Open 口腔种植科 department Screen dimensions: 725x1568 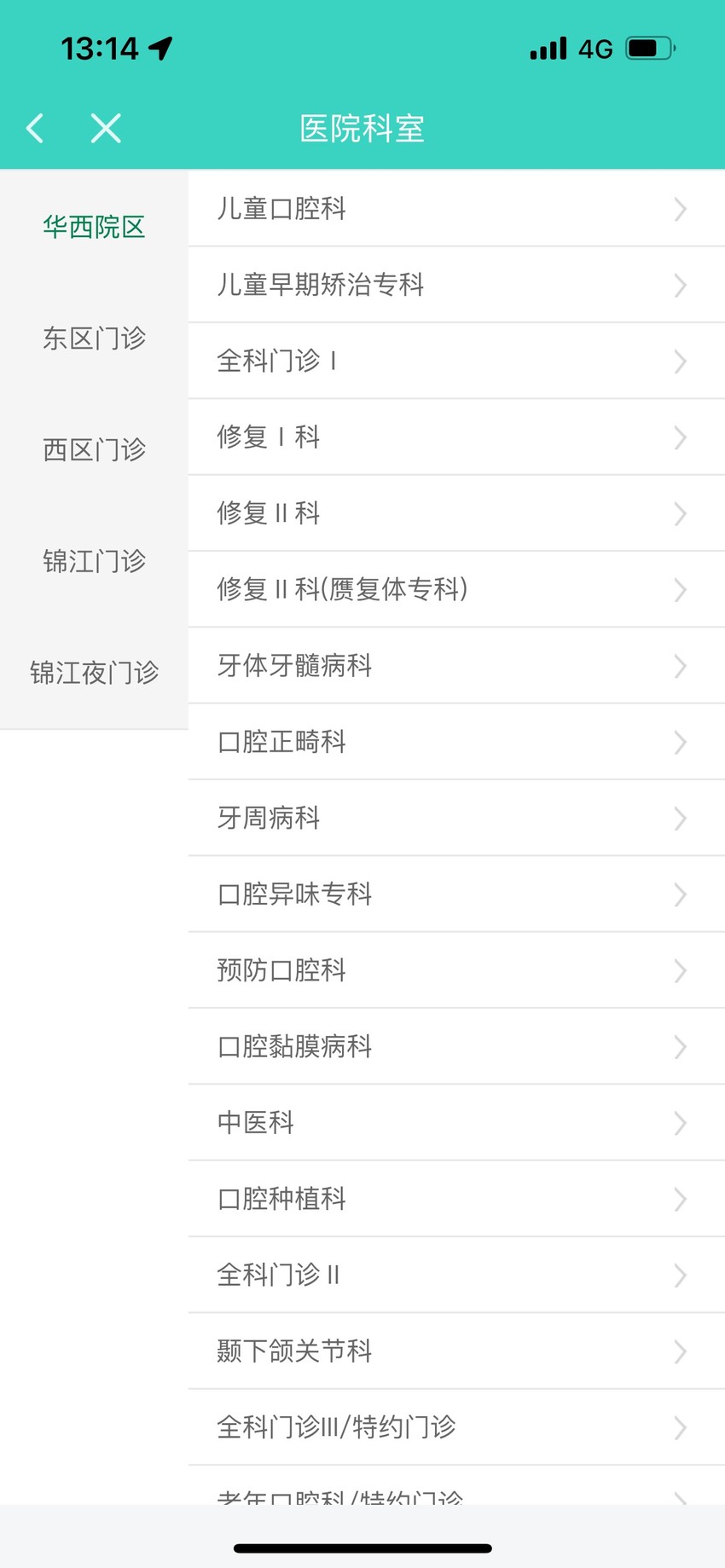(x=456, y=1199)
